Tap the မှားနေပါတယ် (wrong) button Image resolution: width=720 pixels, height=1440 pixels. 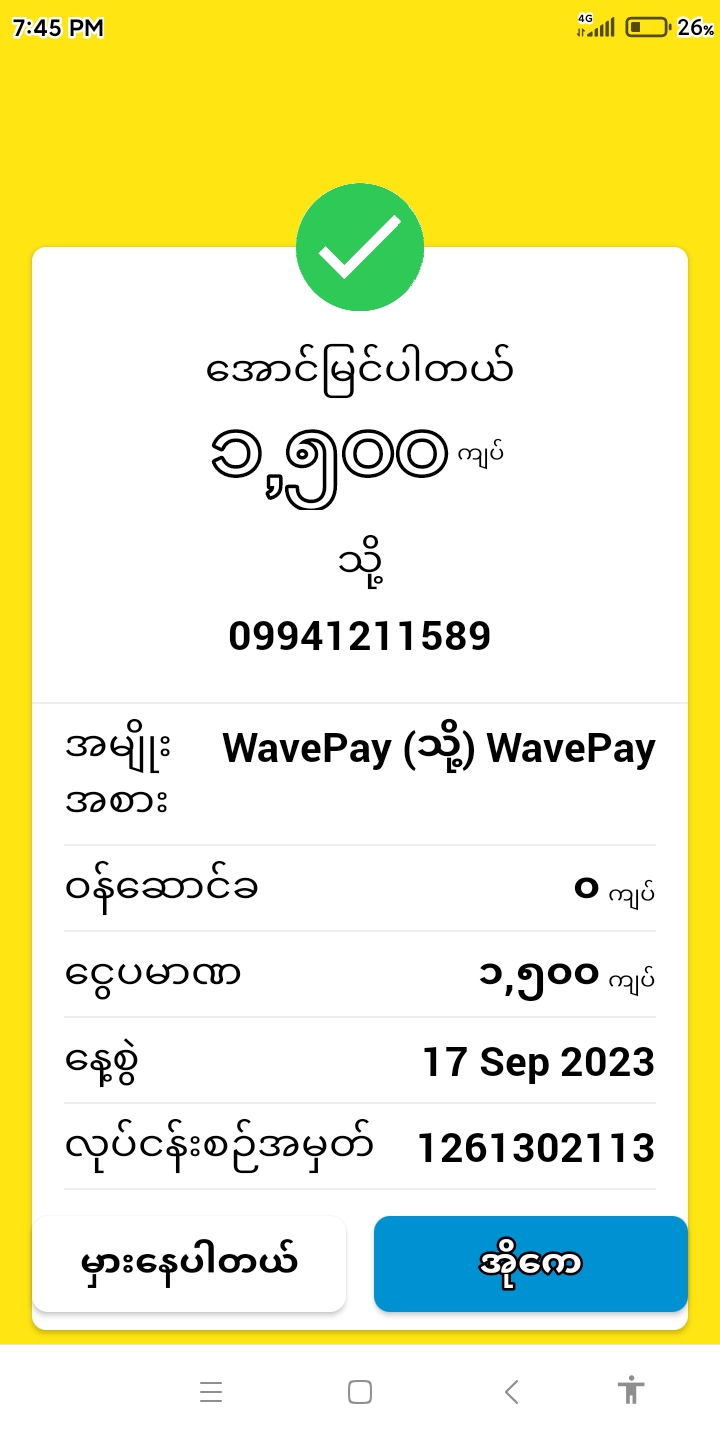click(x=189, y=1263)
